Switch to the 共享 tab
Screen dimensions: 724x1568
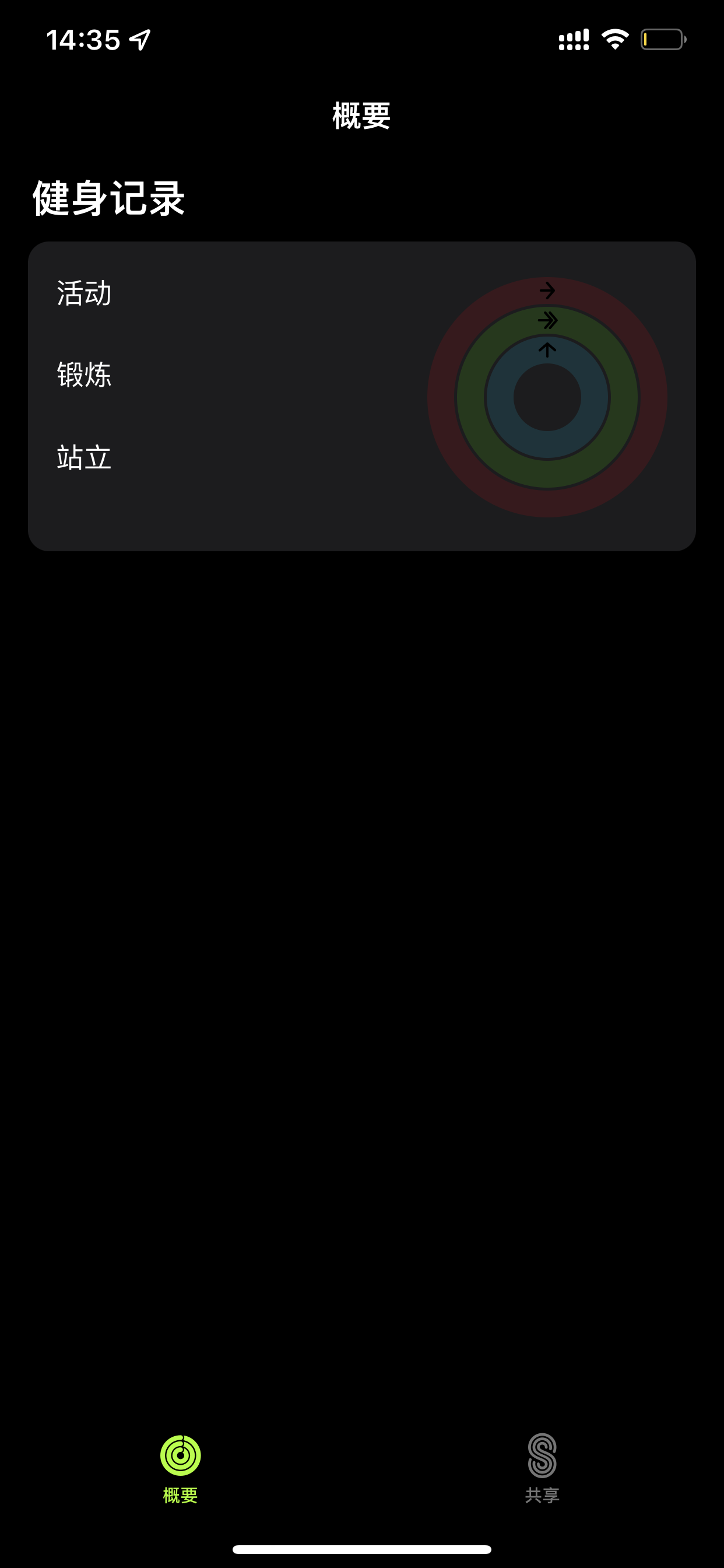coord(542,1467)
